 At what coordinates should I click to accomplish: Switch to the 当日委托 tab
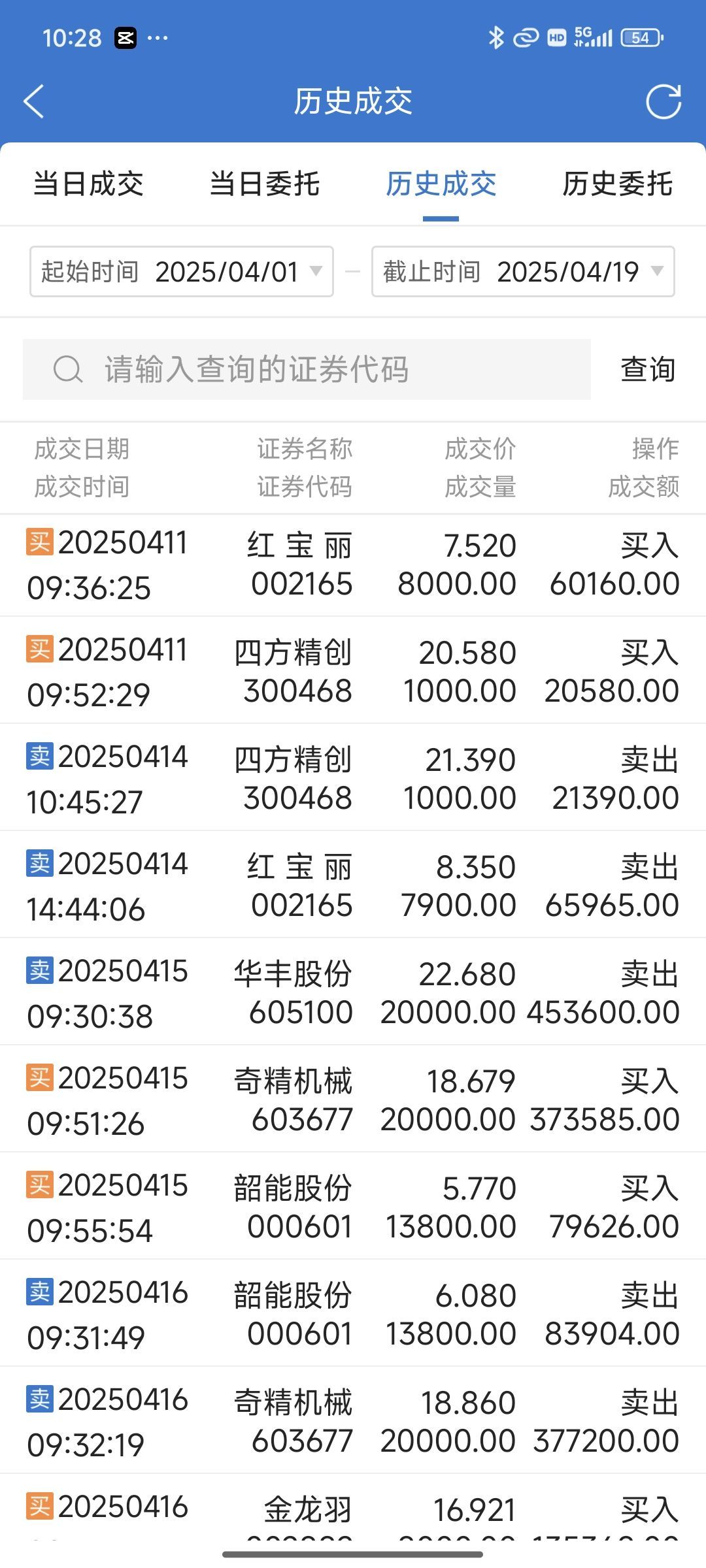click(265, 184)
